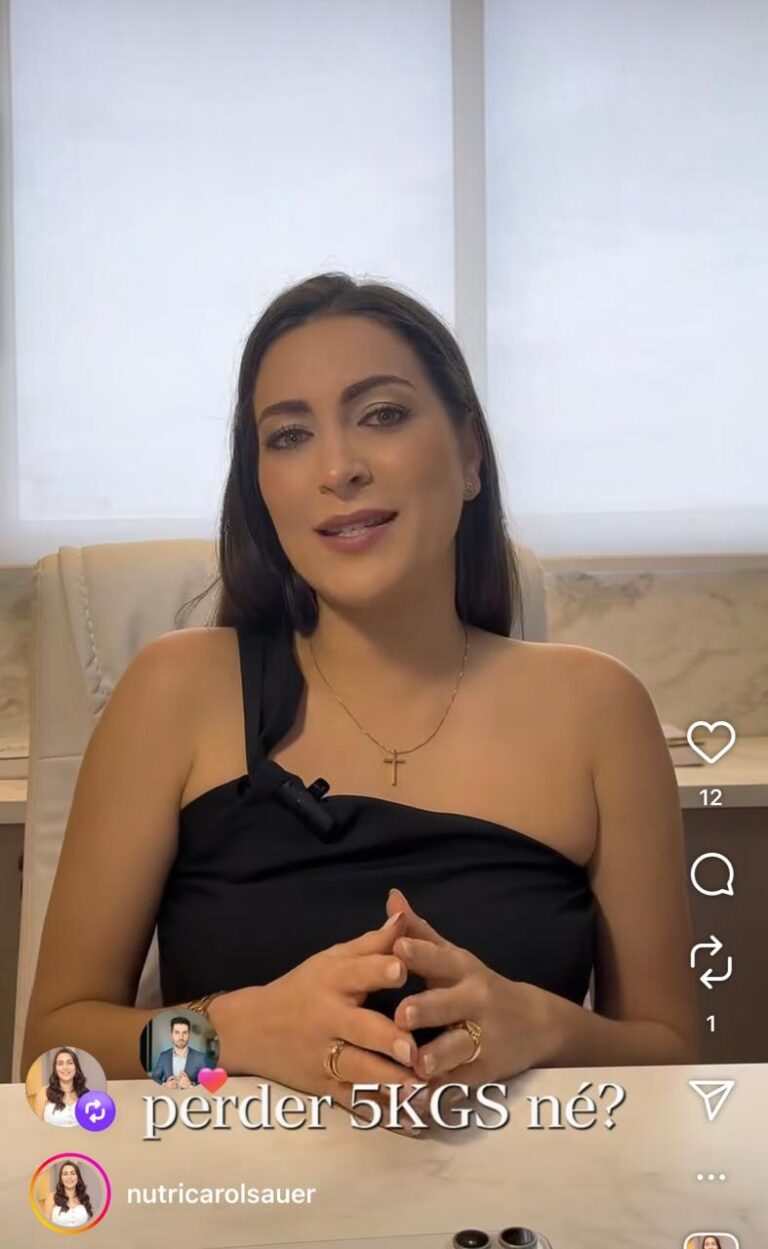Viewport: 768px width, 1249px height.
Task: Open the comments on this reel
Action: (x=711, y=875)
